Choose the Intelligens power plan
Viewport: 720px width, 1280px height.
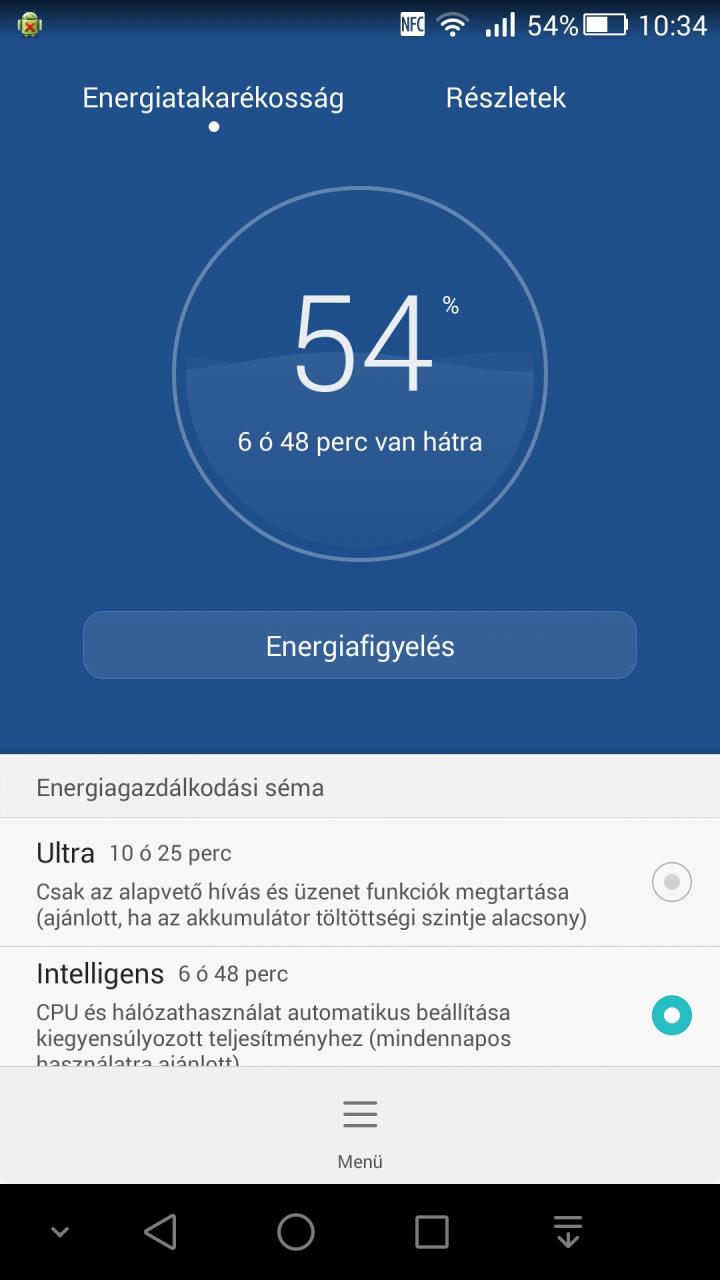[360, 1007]
